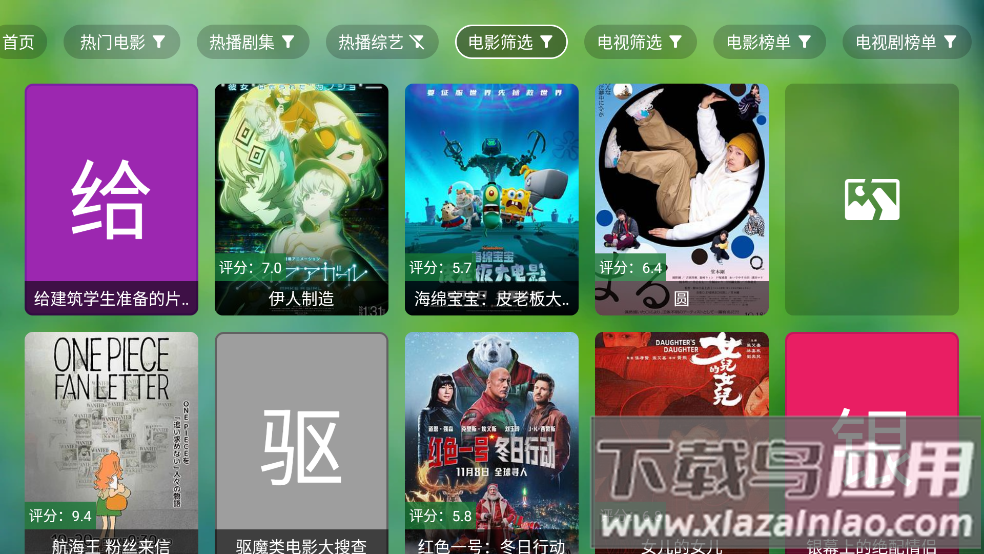Open the 热播剧集 tab
The width and height of the screenshot is (984, 554).
click(252, 42)
